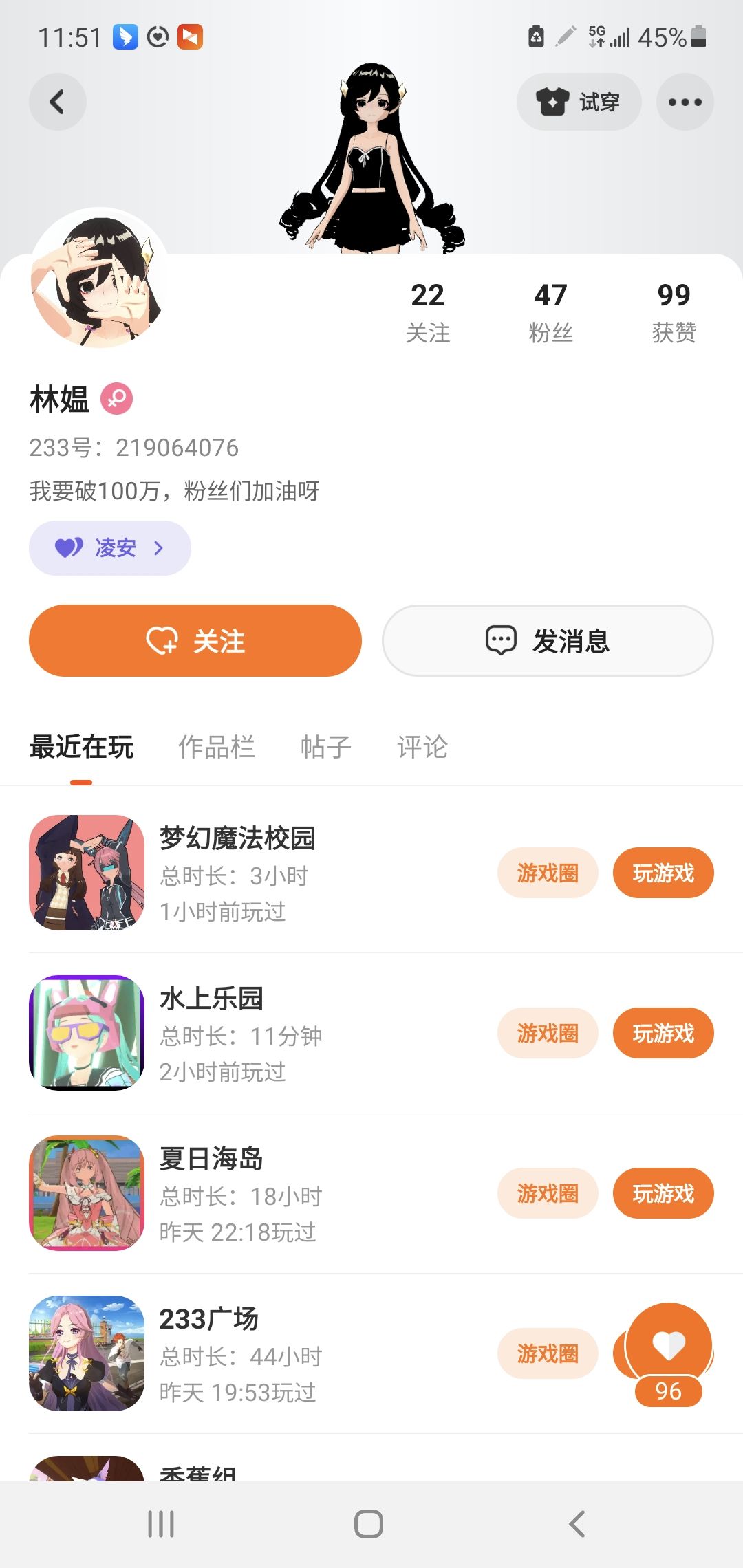This screenshot has width=743, height=1568.
Task: Switch to the 评论 tab
Action: [422, 747]
